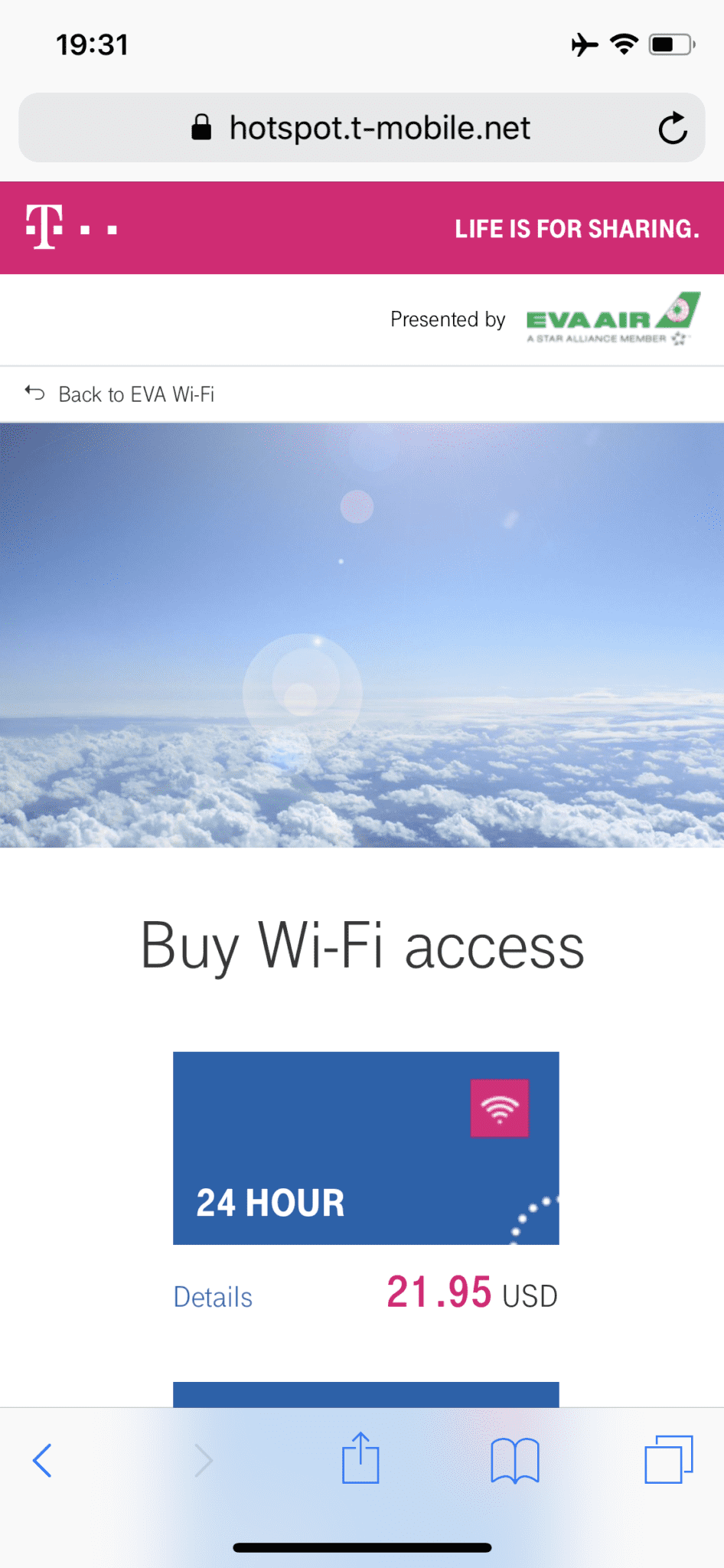Select the 24 HOUR Wi-Fi pass card
This screenshot has width=724, height=1568.
[x=366, y=1148]
